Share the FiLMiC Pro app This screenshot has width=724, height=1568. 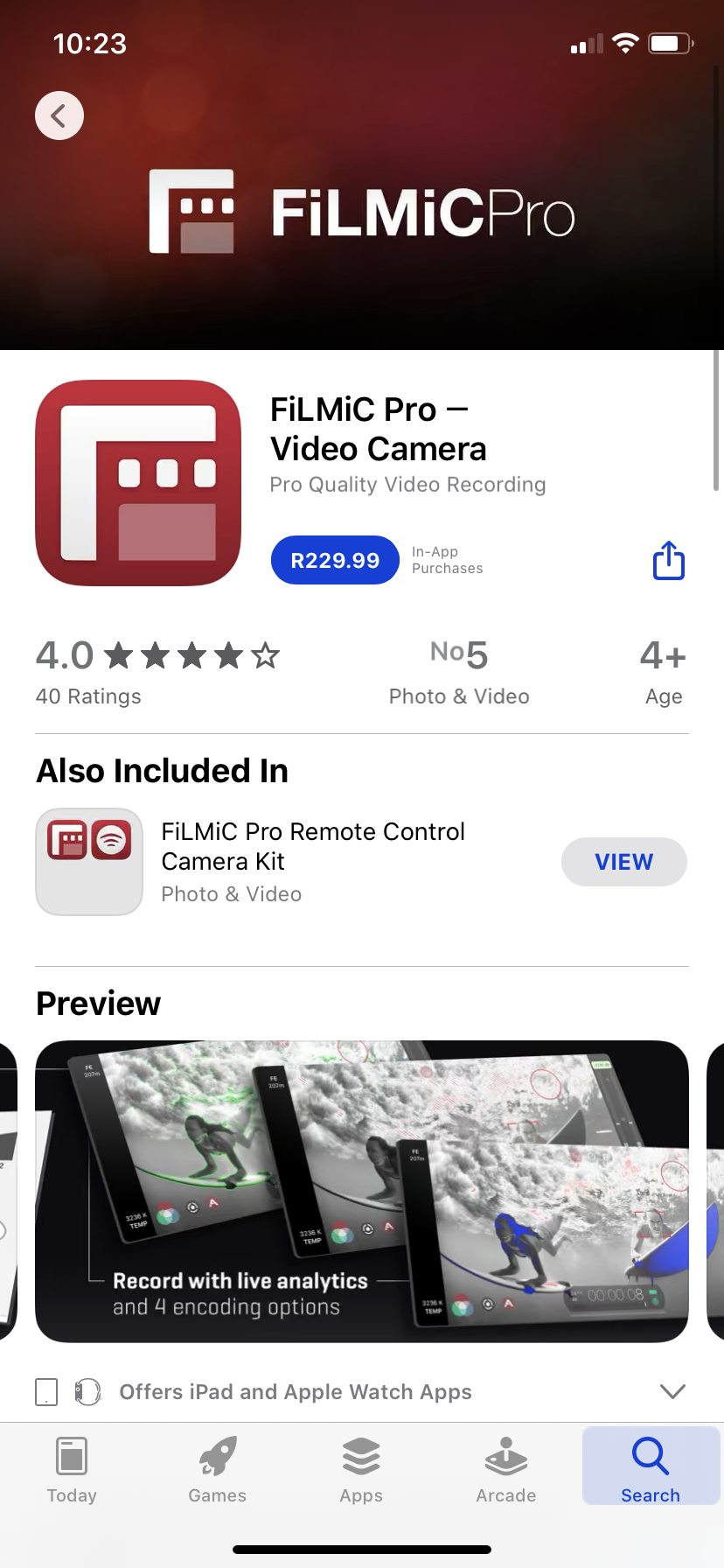point(669,560)
